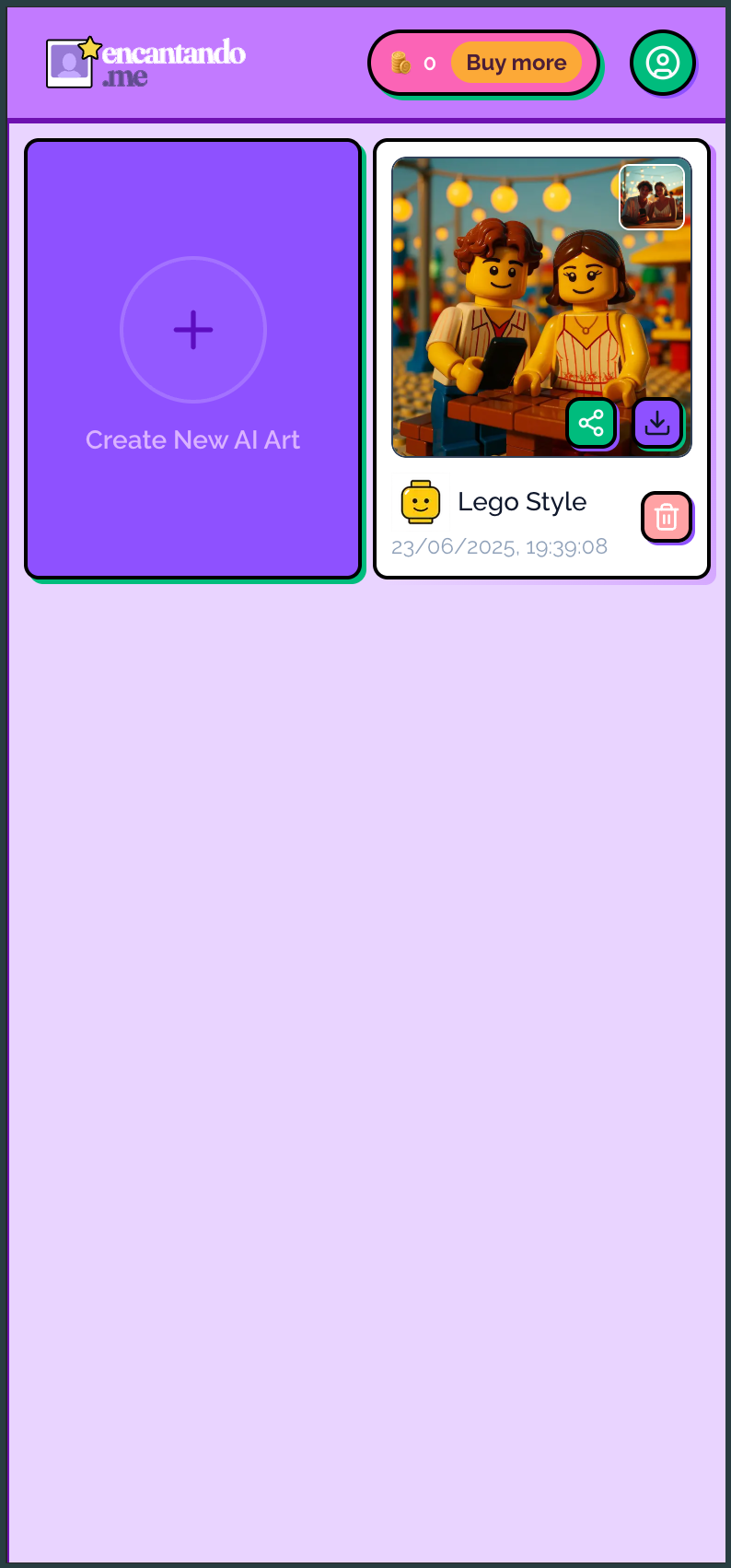
Task: Go to encantando.me home via logo
Action: (145, 63)
